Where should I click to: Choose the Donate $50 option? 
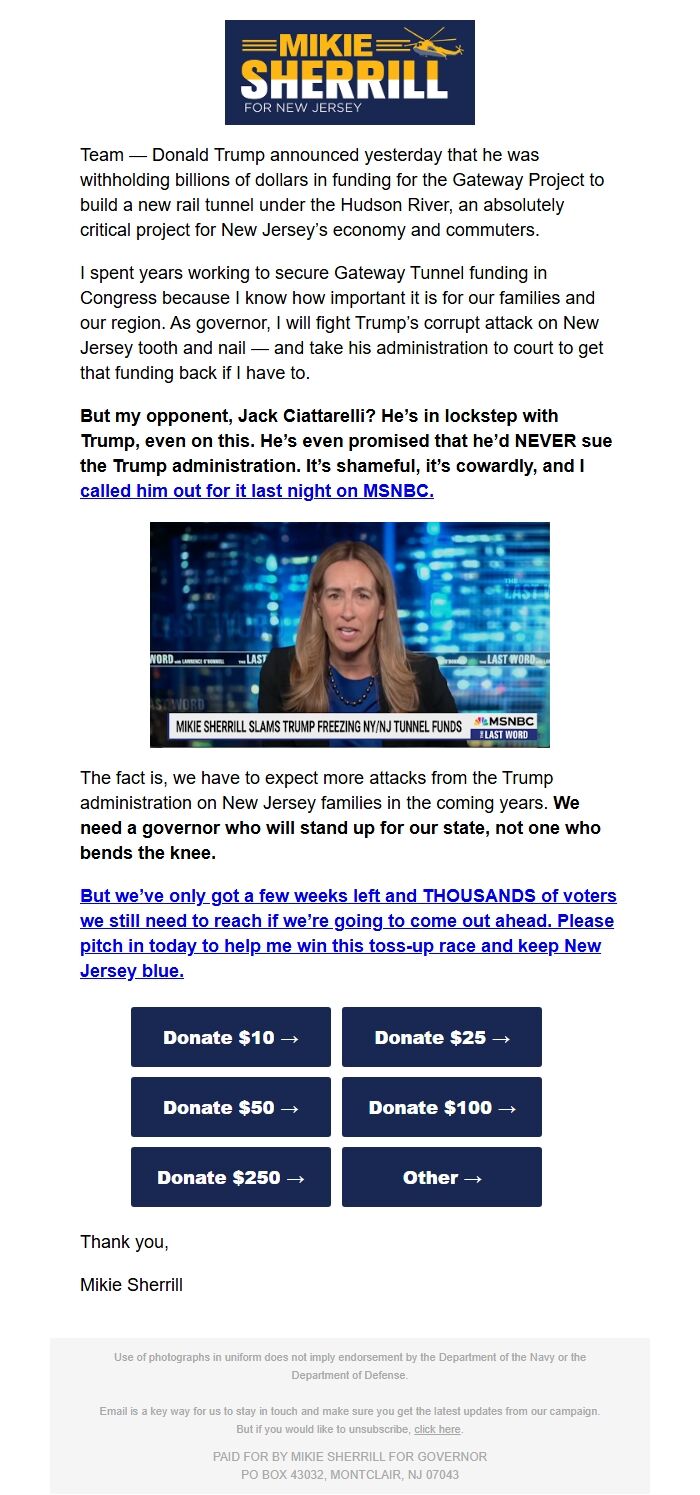point(231,1107)
